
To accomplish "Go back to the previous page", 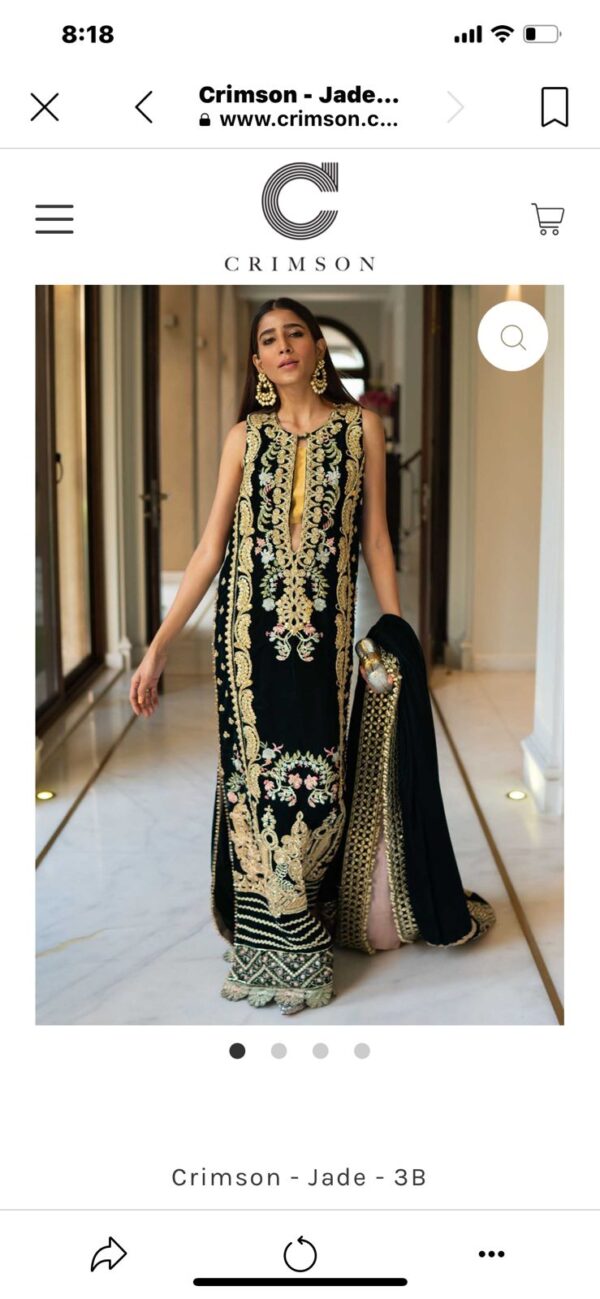I will 144,107.
